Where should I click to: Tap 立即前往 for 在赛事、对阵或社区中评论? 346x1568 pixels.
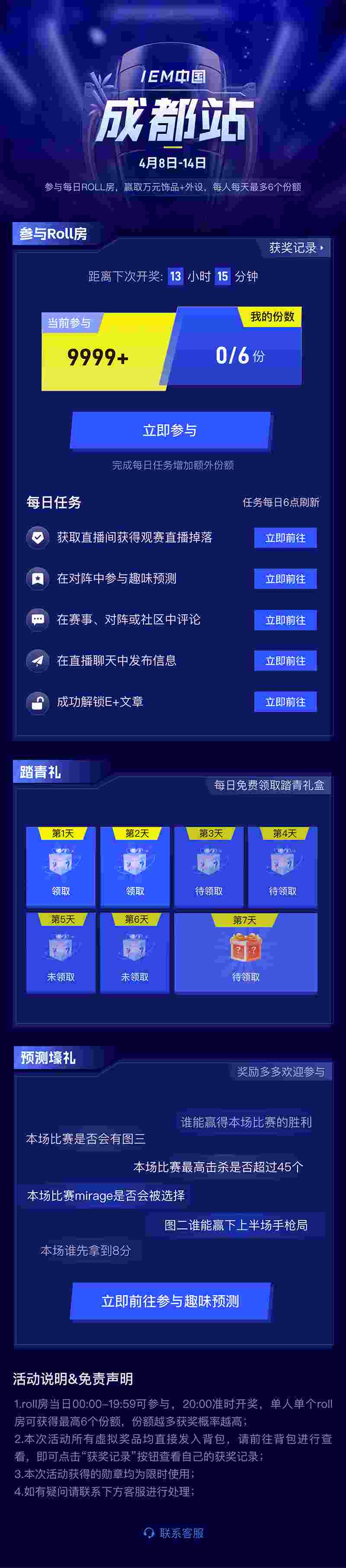coord(285,620)
